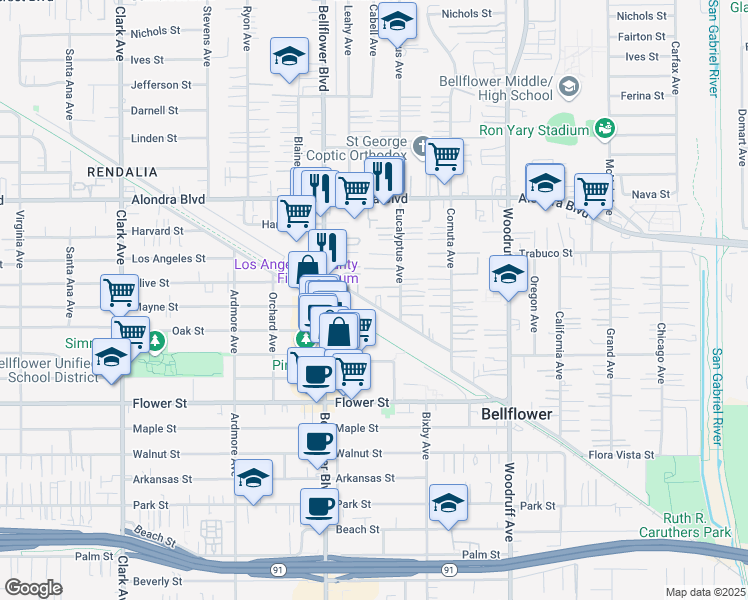Open the school marker below Trabuco St

[x=508, y=275]
